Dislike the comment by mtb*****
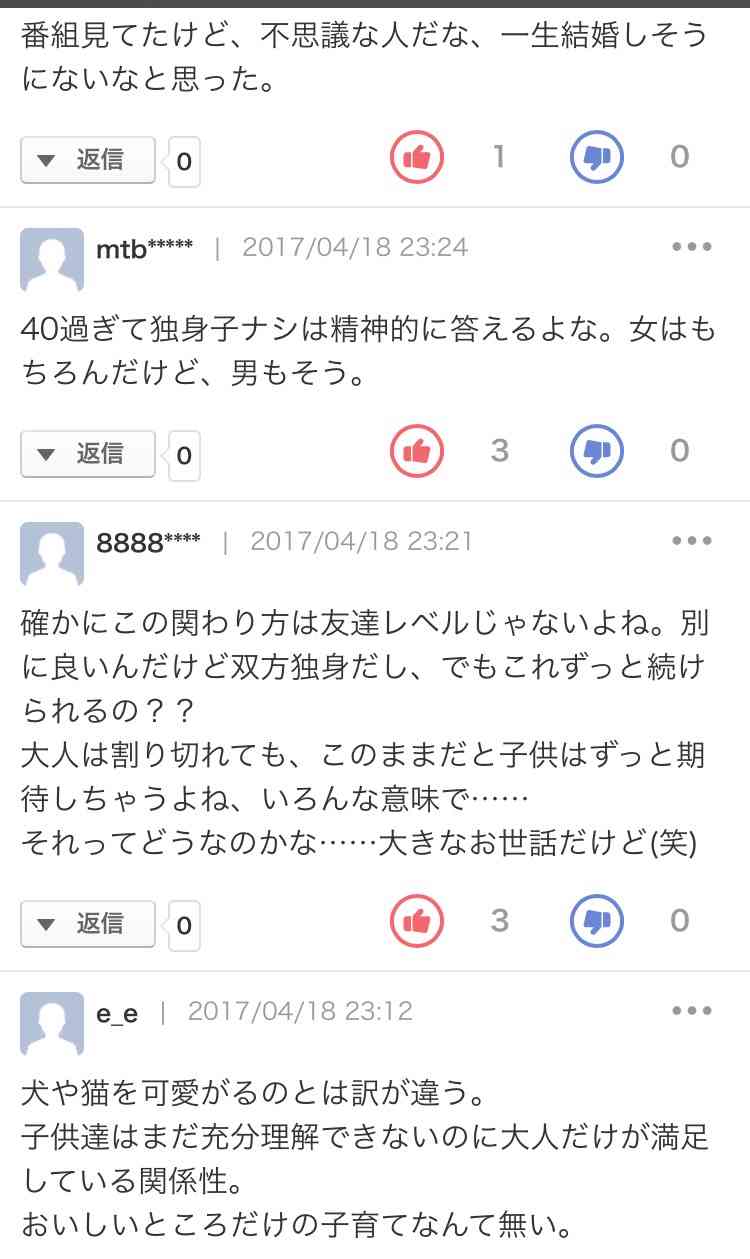 point(597,452)
